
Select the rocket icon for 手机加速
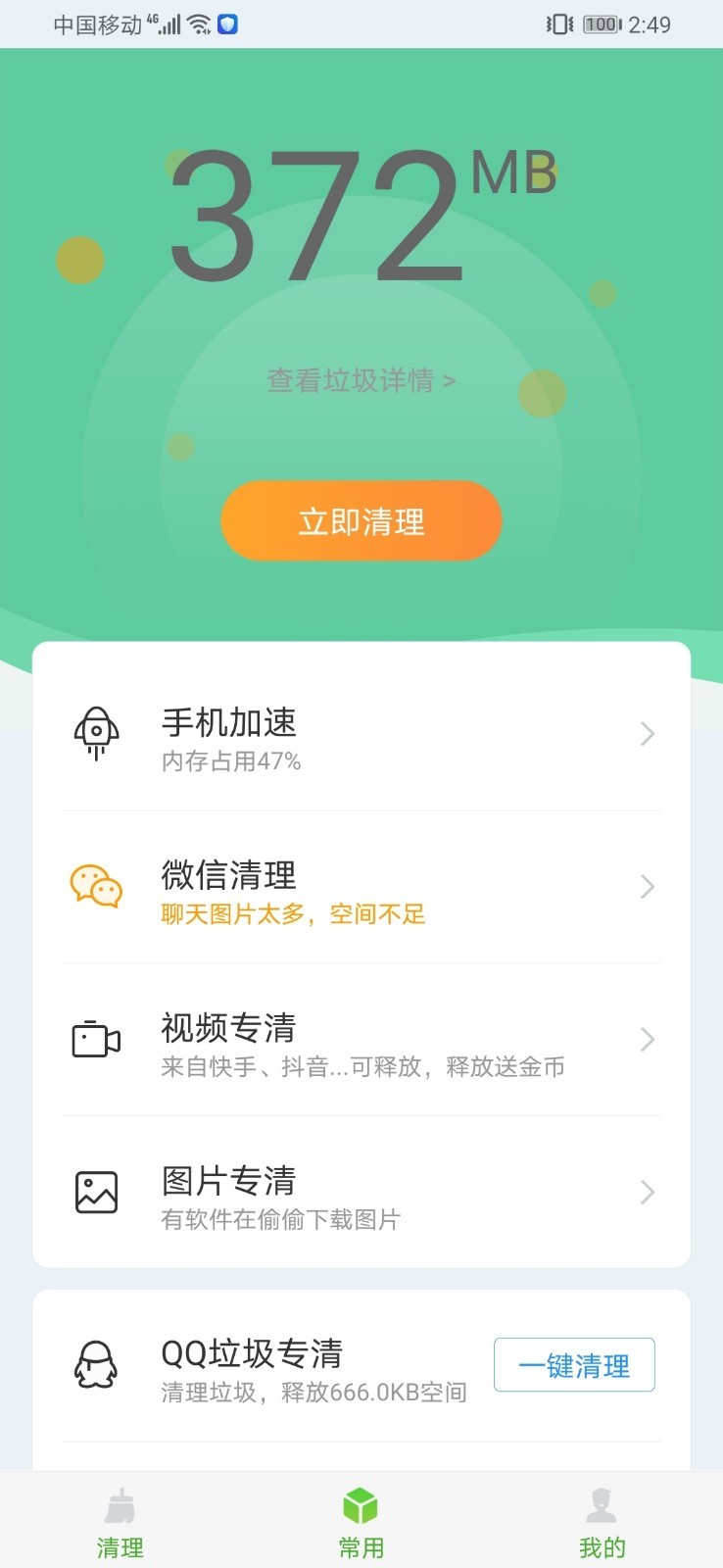point(96,732)
